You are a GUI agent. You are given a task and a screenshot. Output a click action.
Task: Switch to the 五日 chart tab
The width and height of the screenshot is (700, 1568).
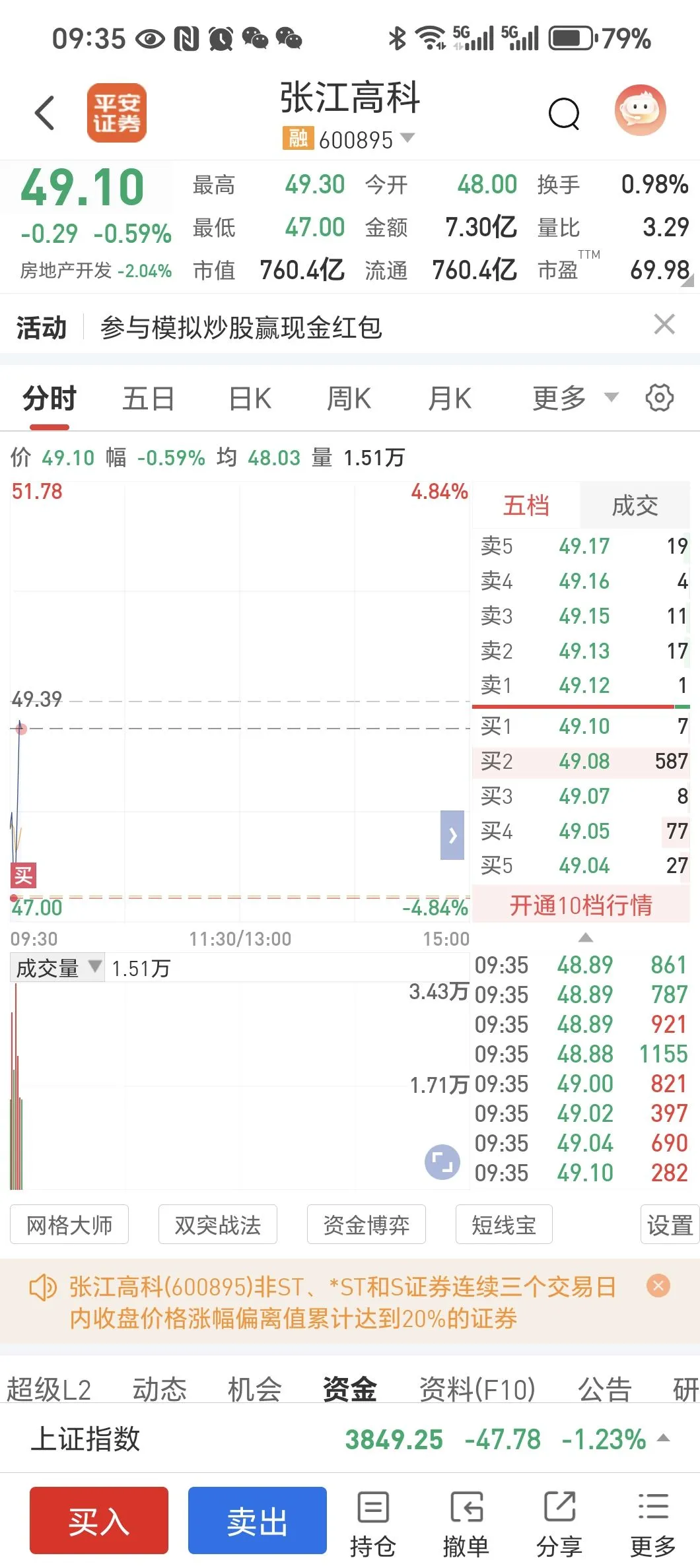point(149,399)
